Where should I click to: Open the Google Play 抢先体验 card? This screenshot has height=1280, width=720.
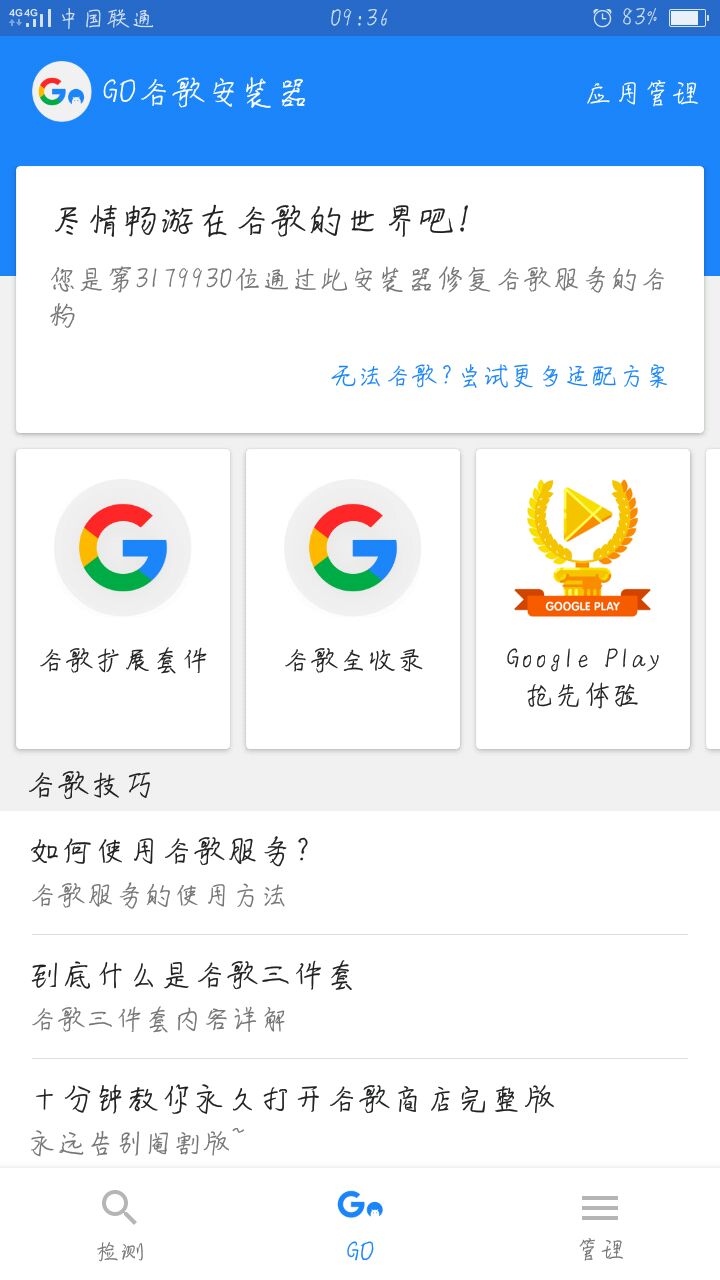tap(583, 598)
